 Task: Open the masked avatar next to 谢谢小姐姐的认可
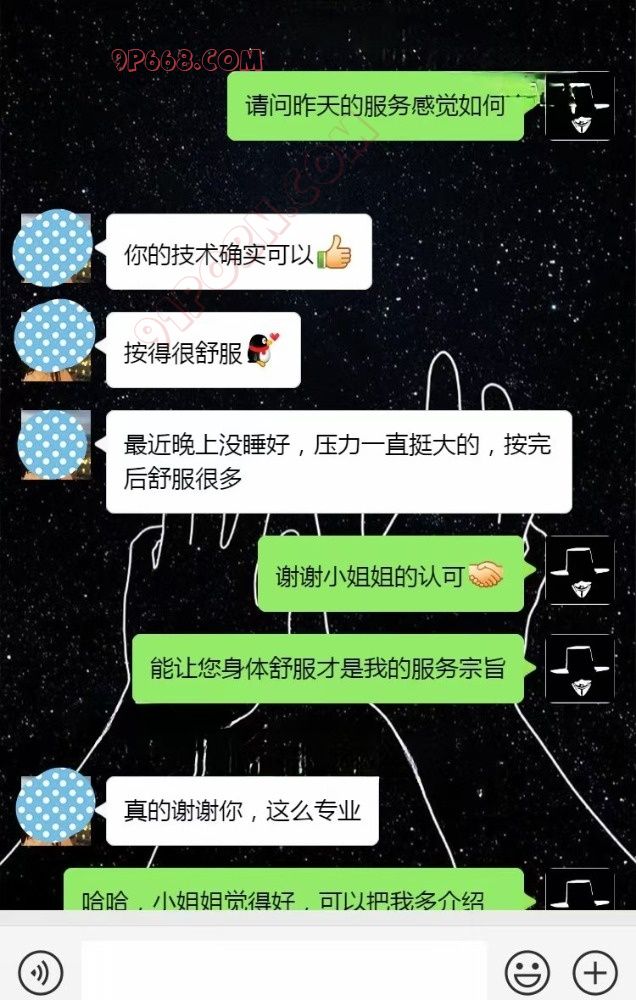[x=580, y=571]
